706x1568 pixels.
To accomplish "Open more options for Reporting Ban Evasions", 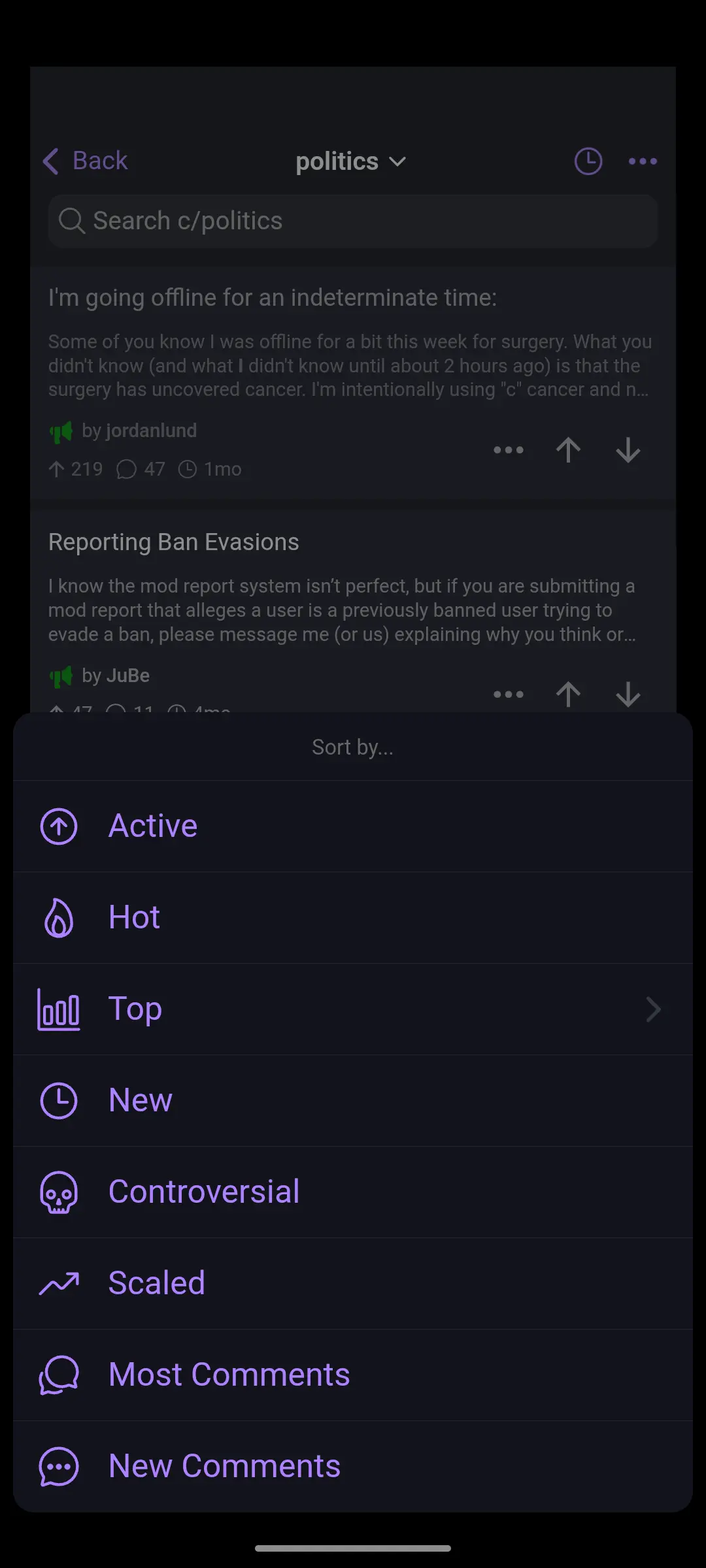I will pos(509,694).
